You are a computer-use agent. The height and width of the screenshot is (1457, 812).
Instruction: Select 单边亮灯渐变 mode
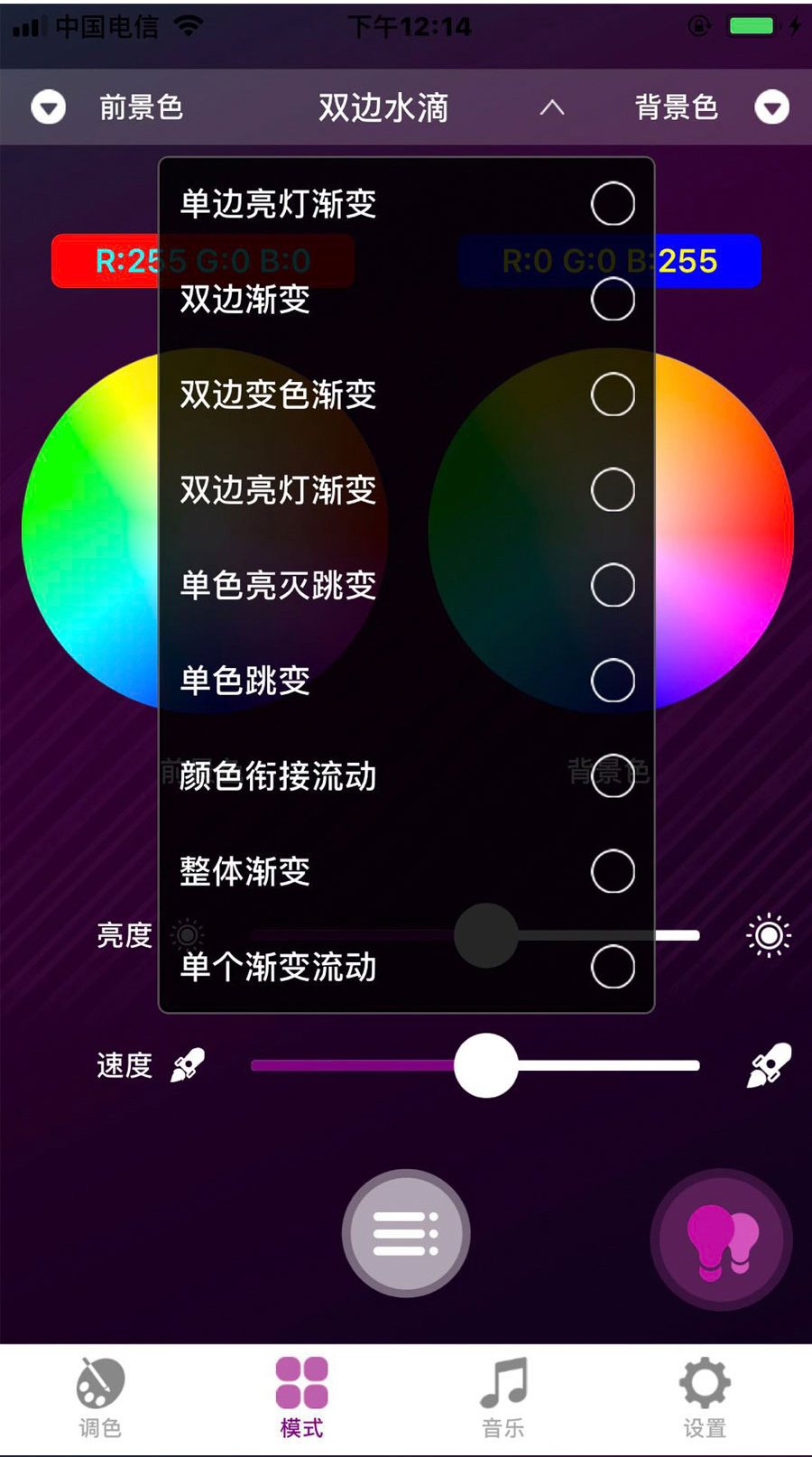click(x=406, y=204)
